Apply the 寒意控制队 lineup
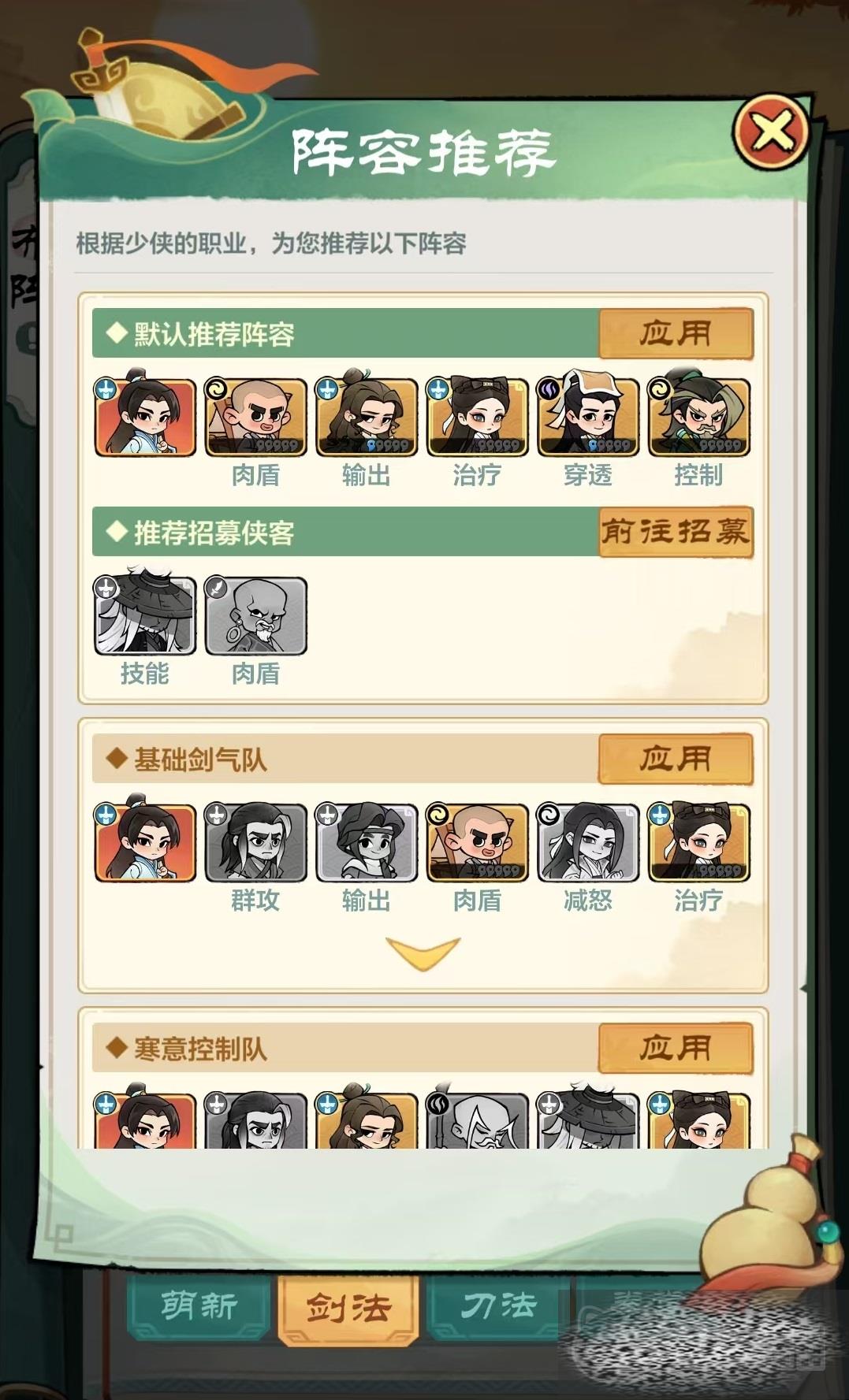This screenshot has width=849, height=1400. 676,1048
